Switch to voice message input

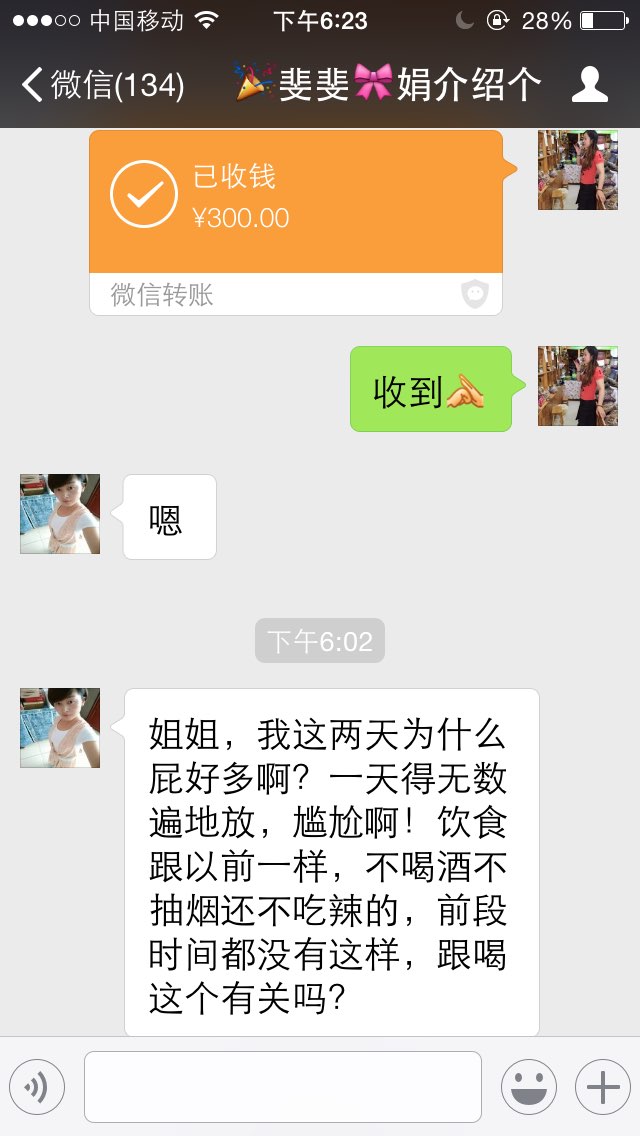point(37,1087)
